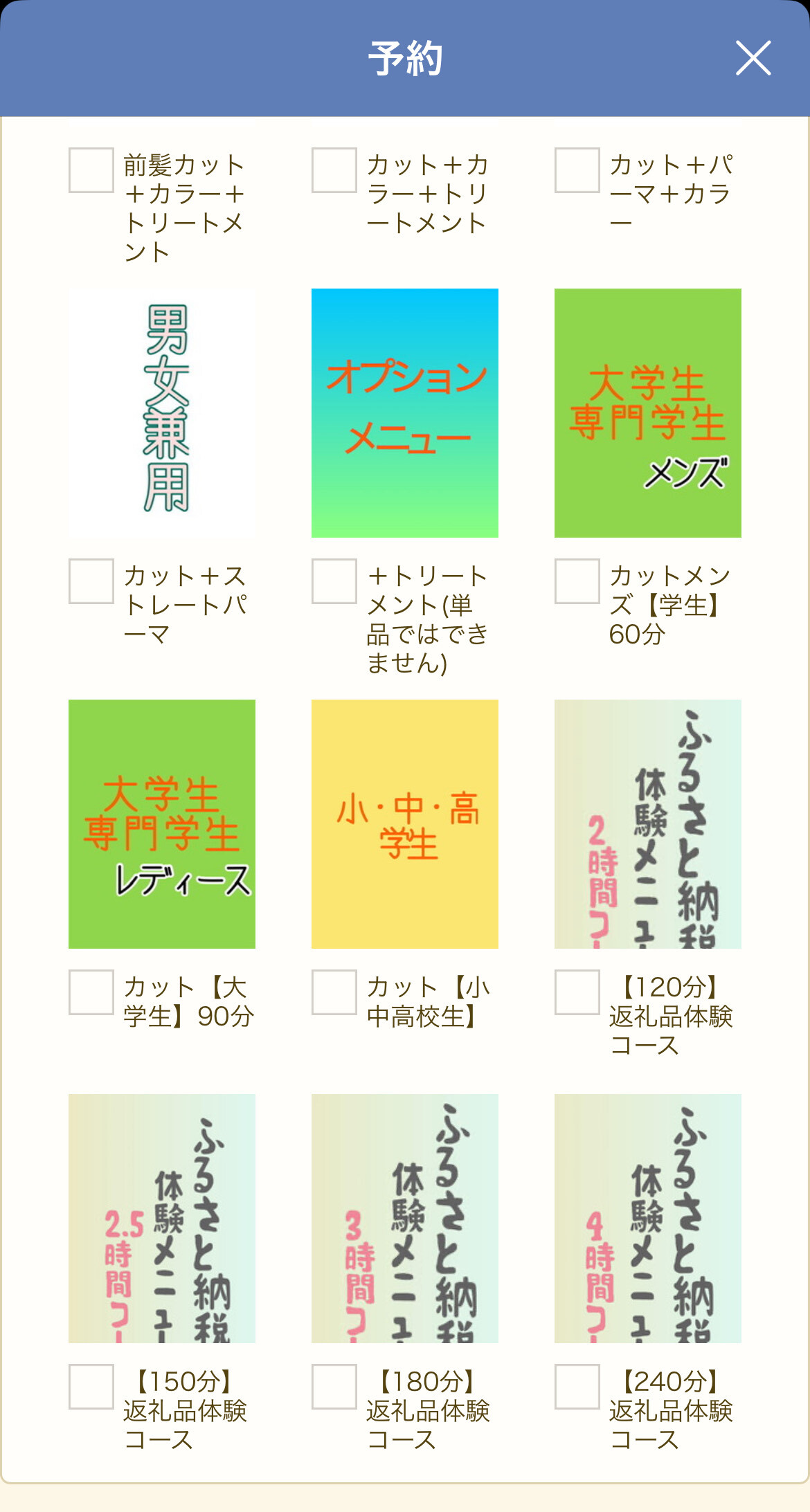This screenshot has width=810, height=1512.
Task: Tap the 小・中・高学生 yellow tile
Action: [x=405, y=823]
